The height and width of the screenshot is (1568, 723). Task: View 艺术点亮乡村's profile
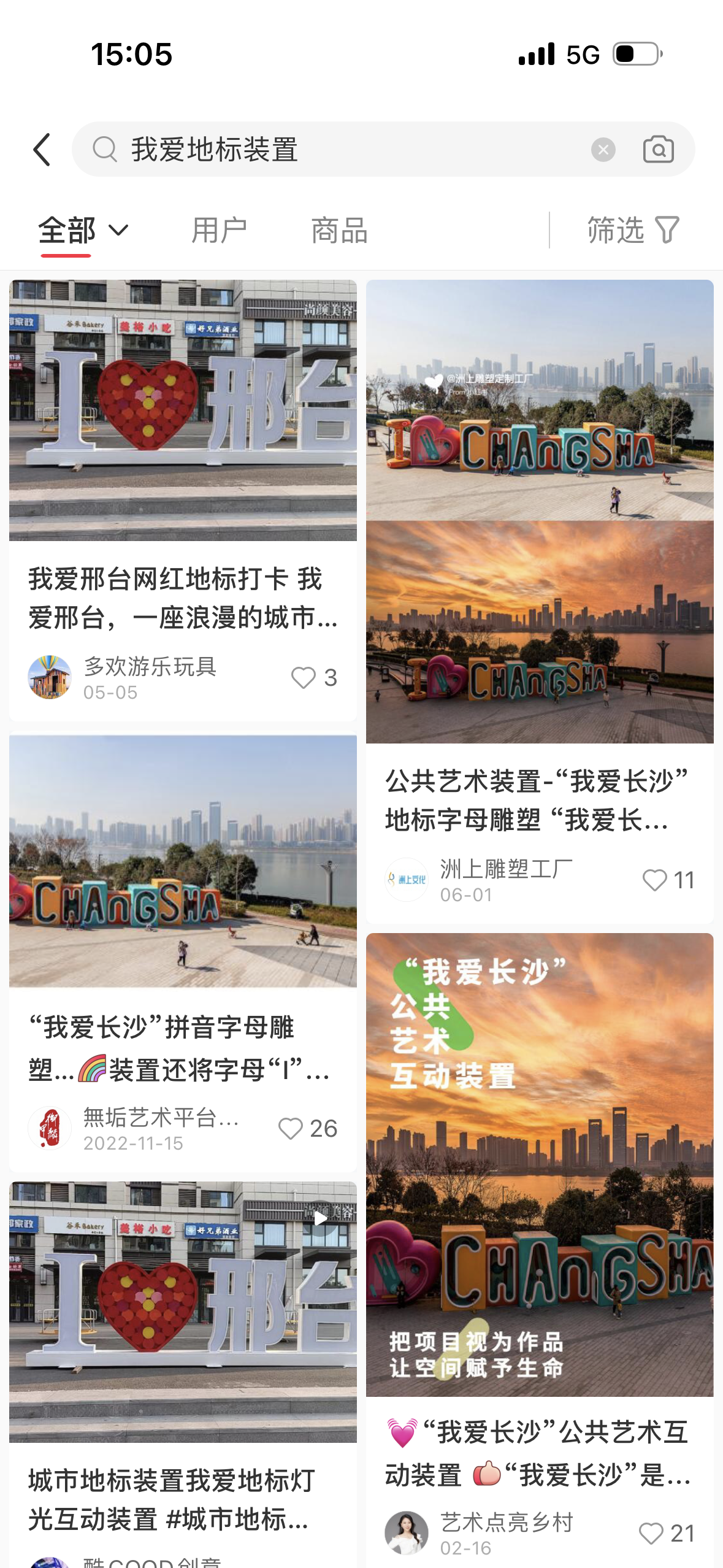(x=407, y=1533)
